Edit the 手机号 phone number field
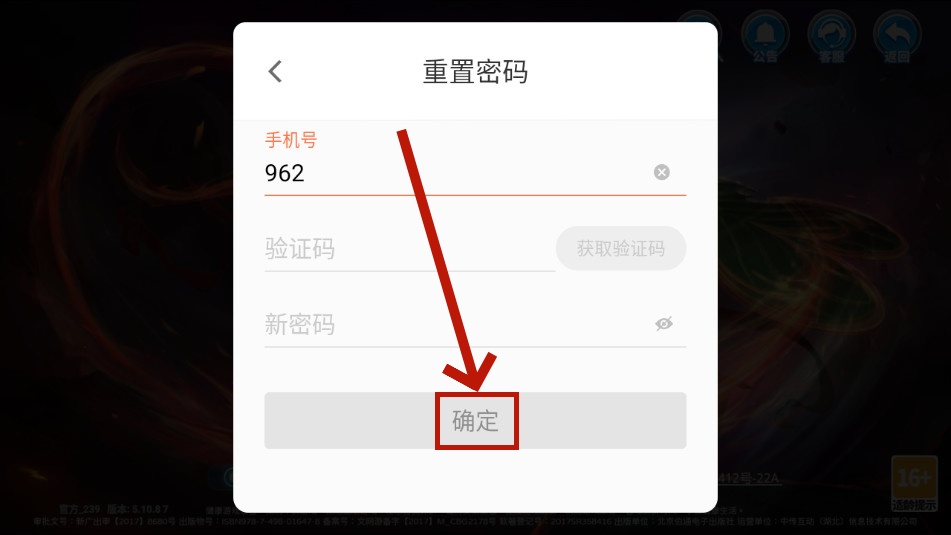The width and height of the screenshot is (951, 535). coord(450,173)
